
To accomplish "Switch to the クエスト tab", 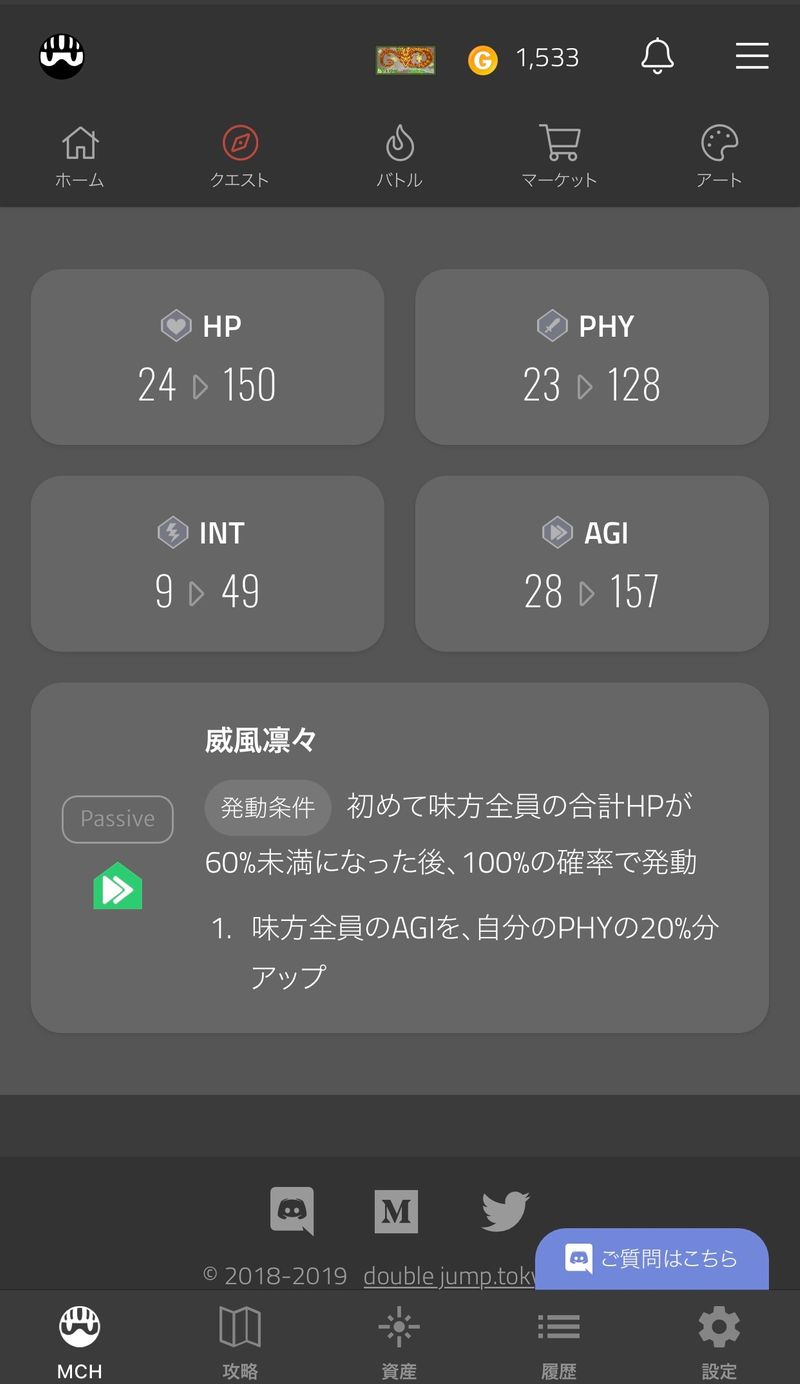I will point(240,157).
